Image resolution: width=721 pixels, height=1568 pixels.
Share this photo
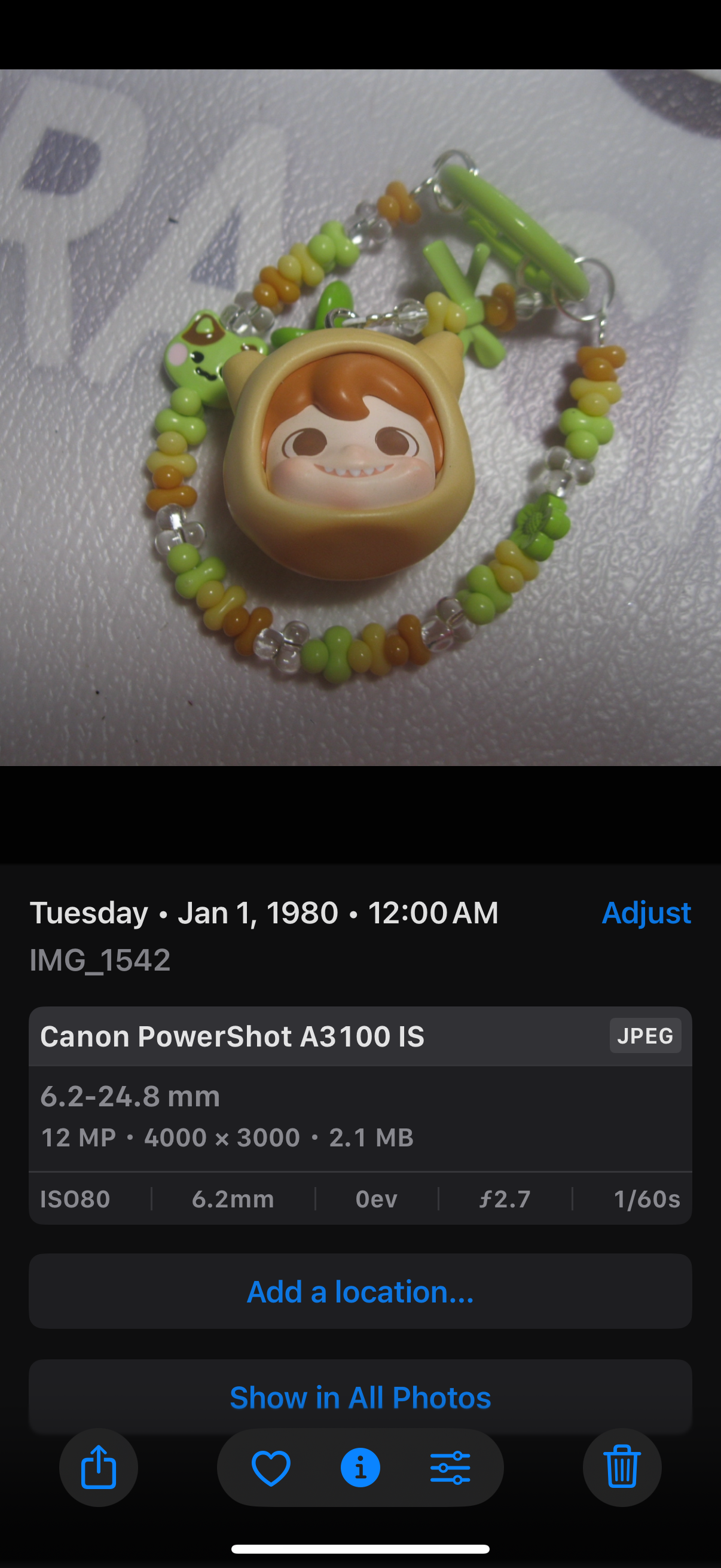pos(99,1468)
